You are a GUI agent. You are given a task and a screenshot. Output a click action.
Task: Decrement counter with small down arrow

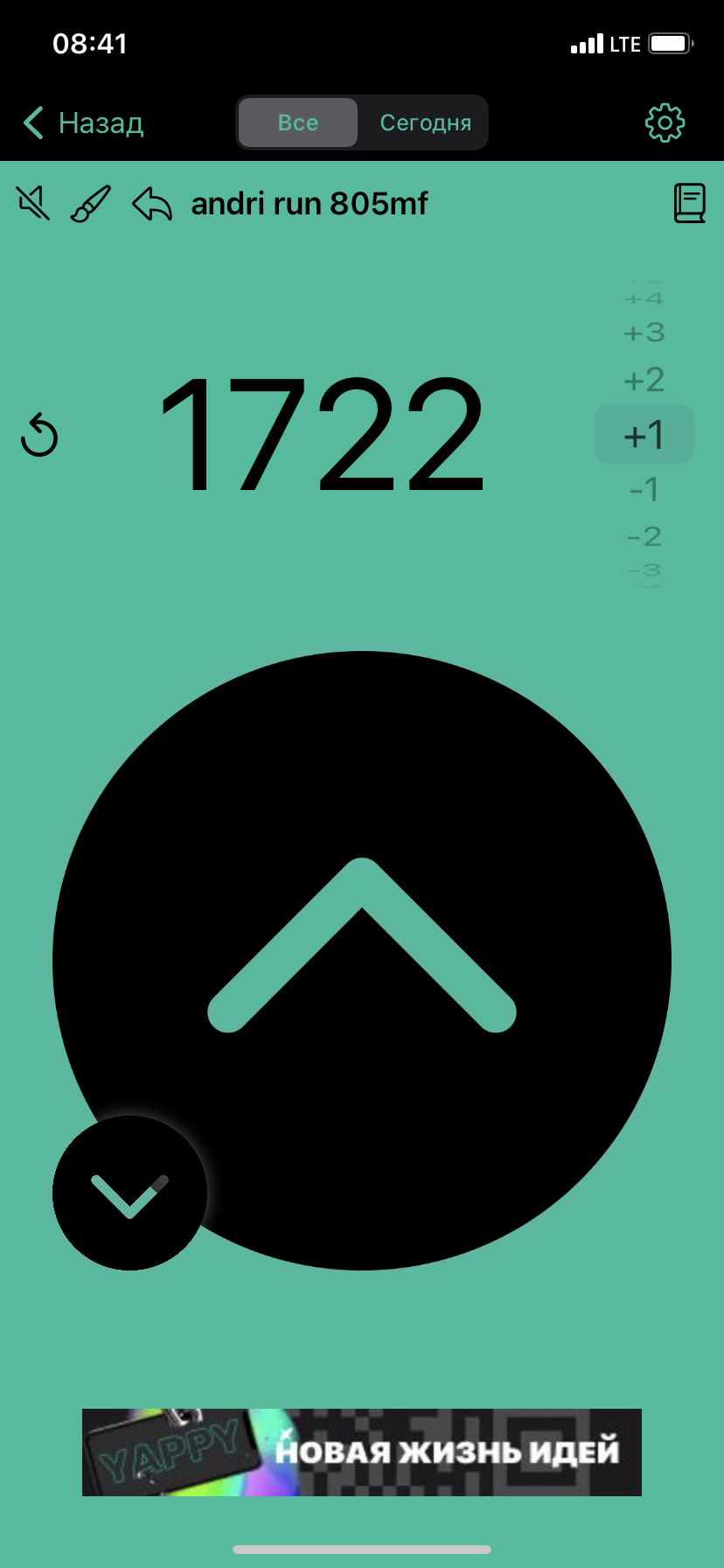click(x=129, y=1193)
